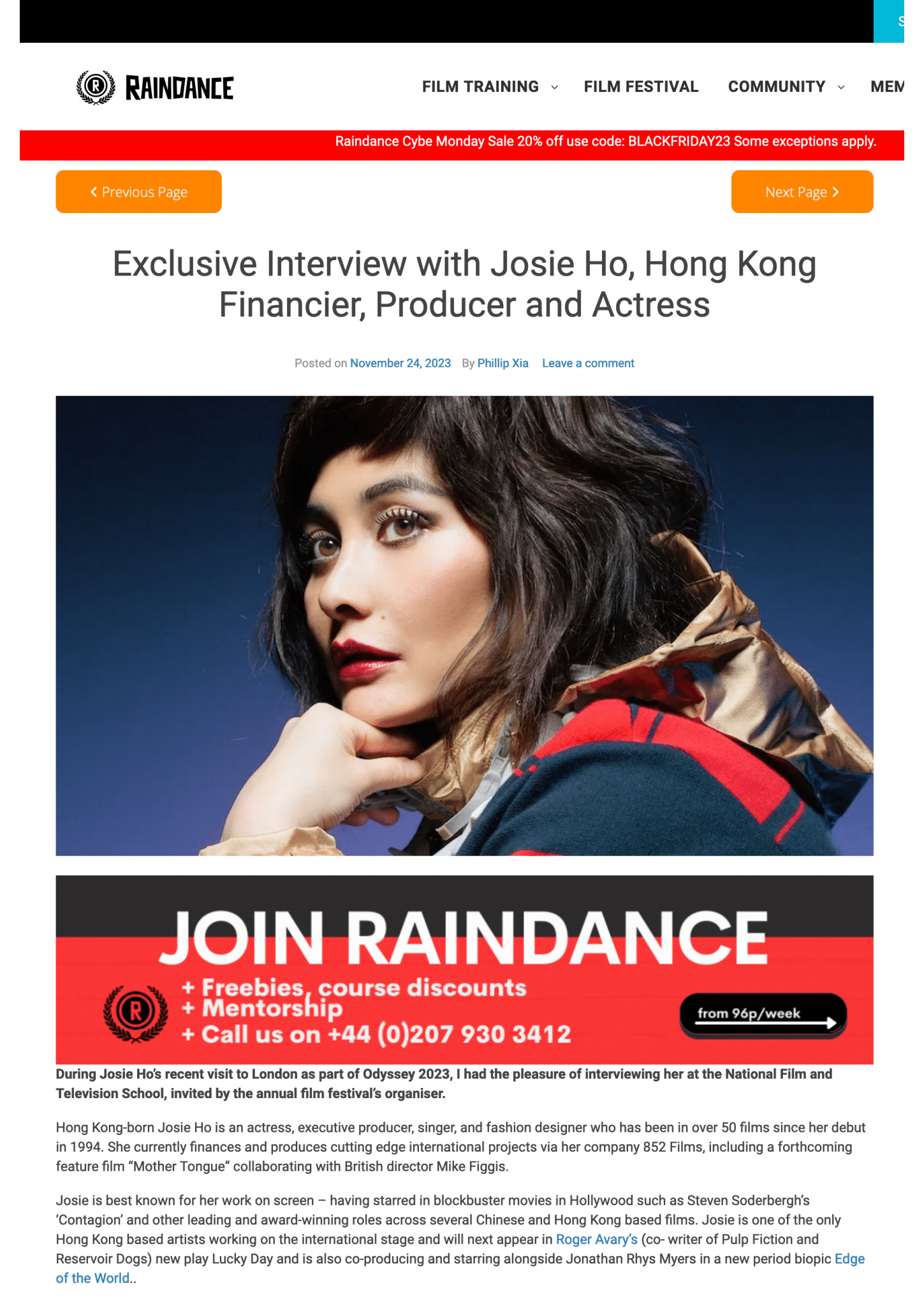Open the Raindance home logo
The width and height of the screenshot is (924, 1306).
(x=155, y=87)
